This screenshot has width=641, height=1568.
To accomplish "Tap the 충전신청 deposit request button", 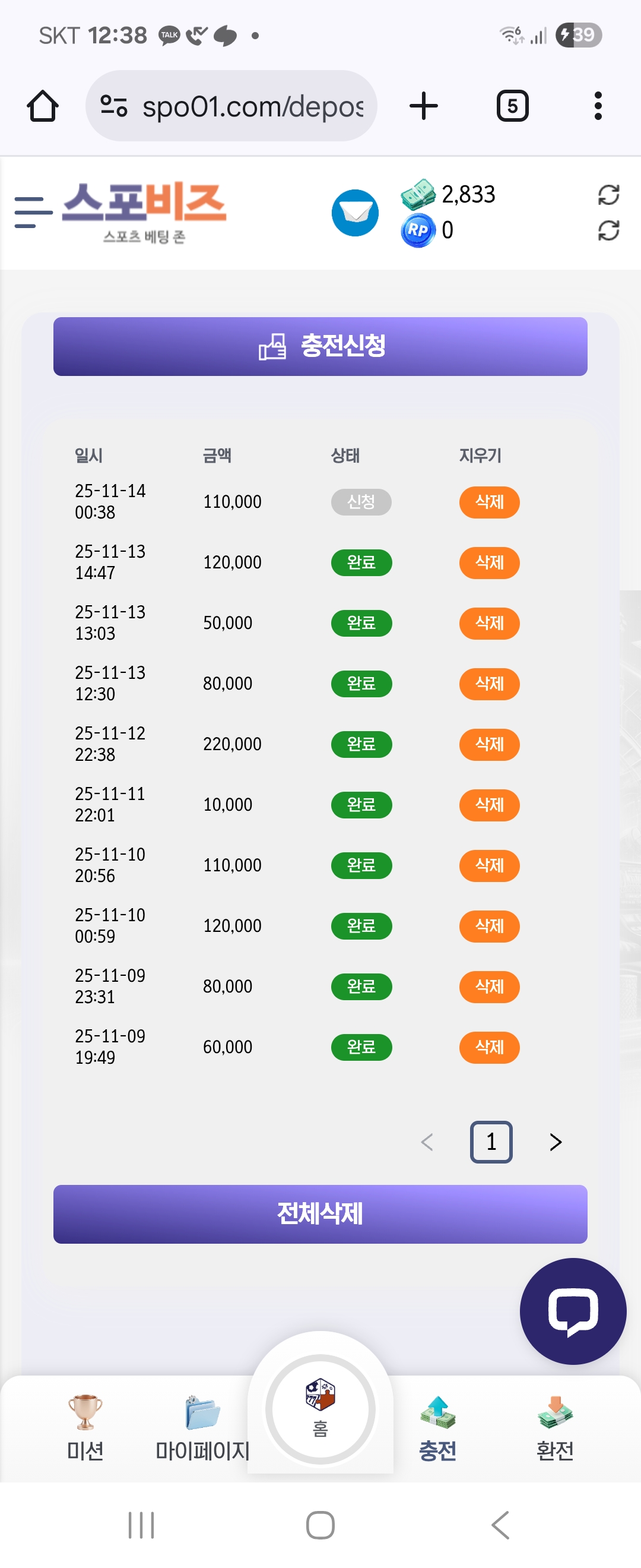I will pos(320,346).
